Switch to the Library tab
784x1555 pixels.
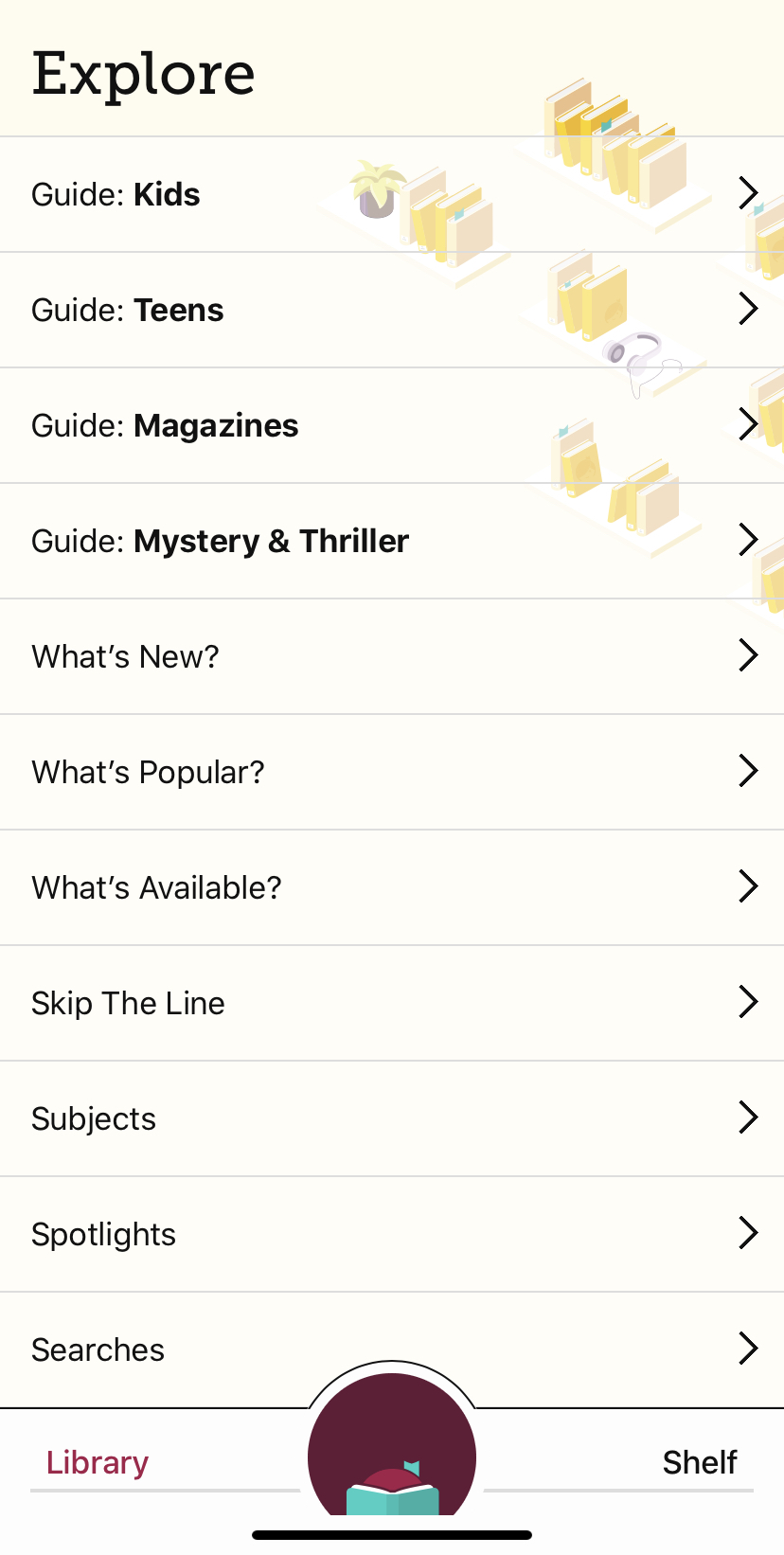click(98, 1463)
